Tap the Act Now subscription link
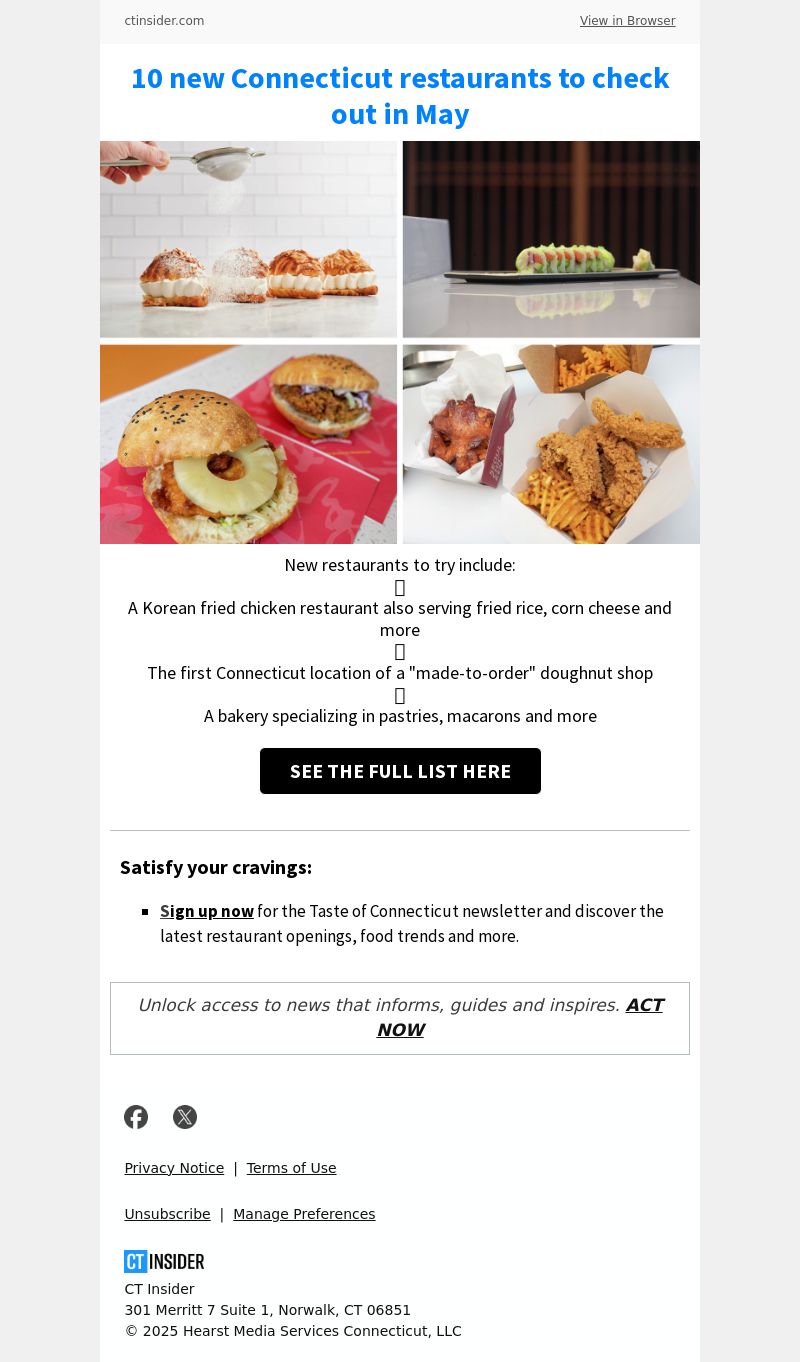The width and height of the screenshot is (800, 1362). pos(644,1006)
